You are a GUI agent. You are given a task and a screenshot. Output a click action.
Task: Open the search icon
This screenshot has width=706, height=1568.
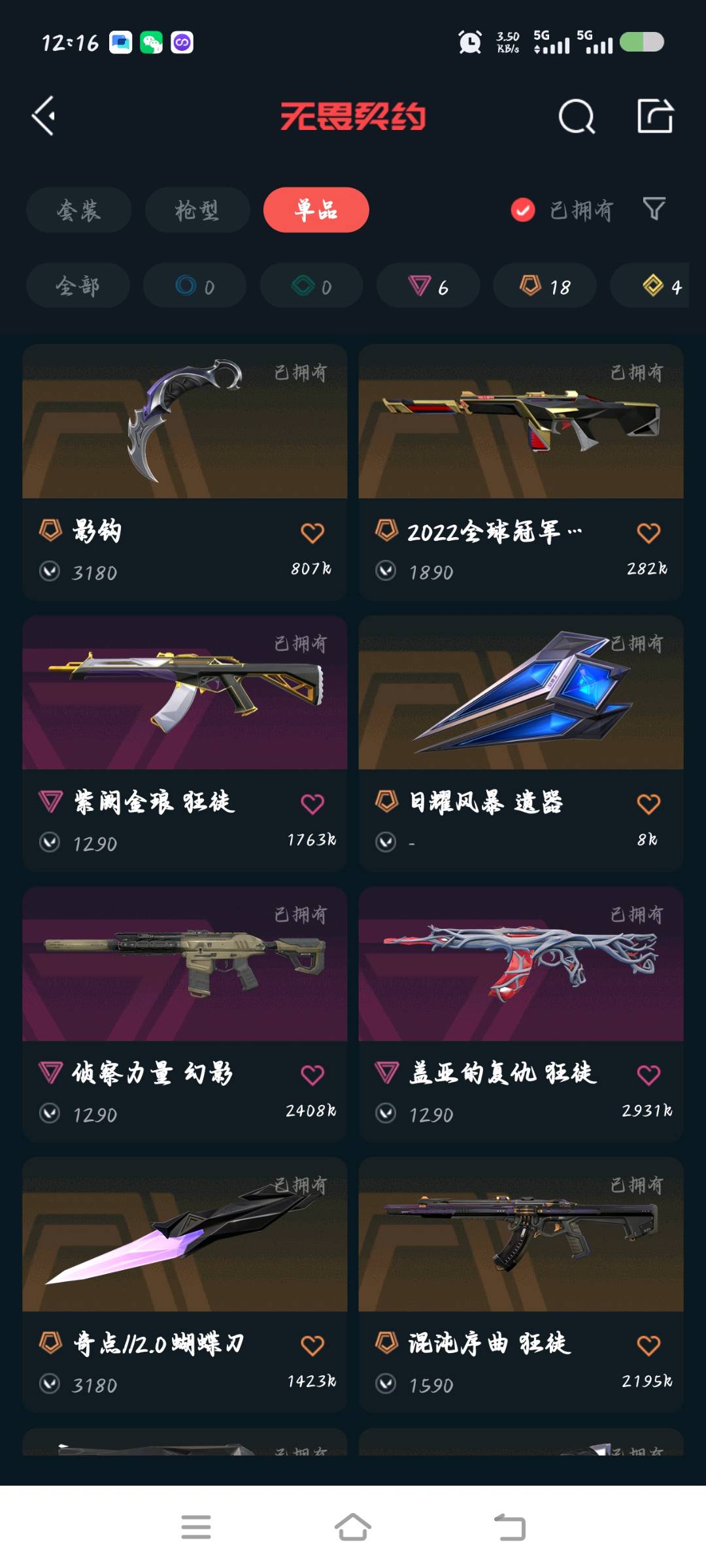[577, 117]
